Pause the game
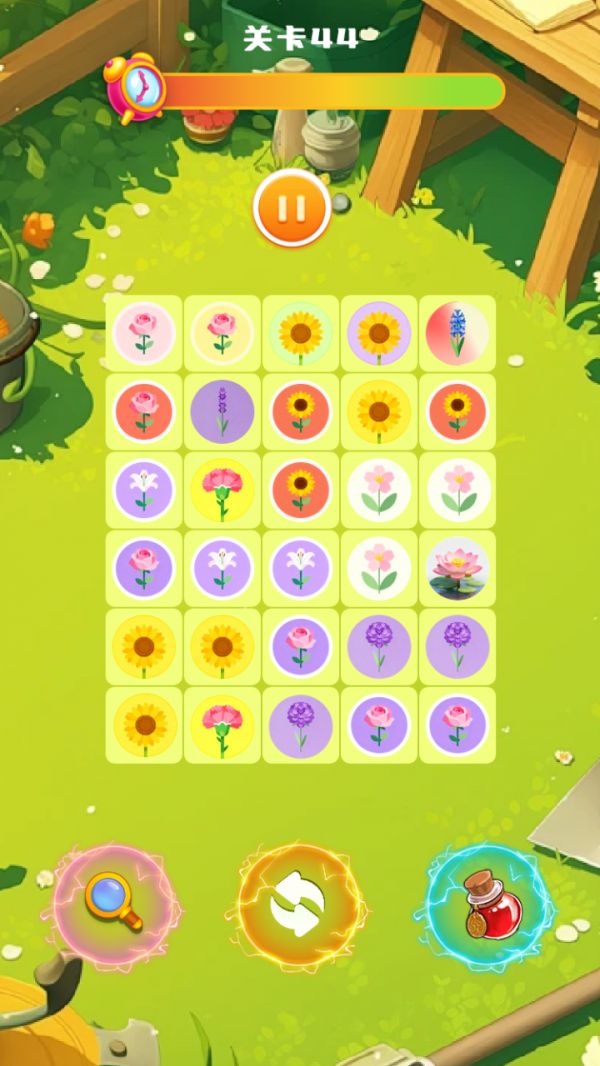This screenshot has height=1066, width=600. [x=292, y=209]
